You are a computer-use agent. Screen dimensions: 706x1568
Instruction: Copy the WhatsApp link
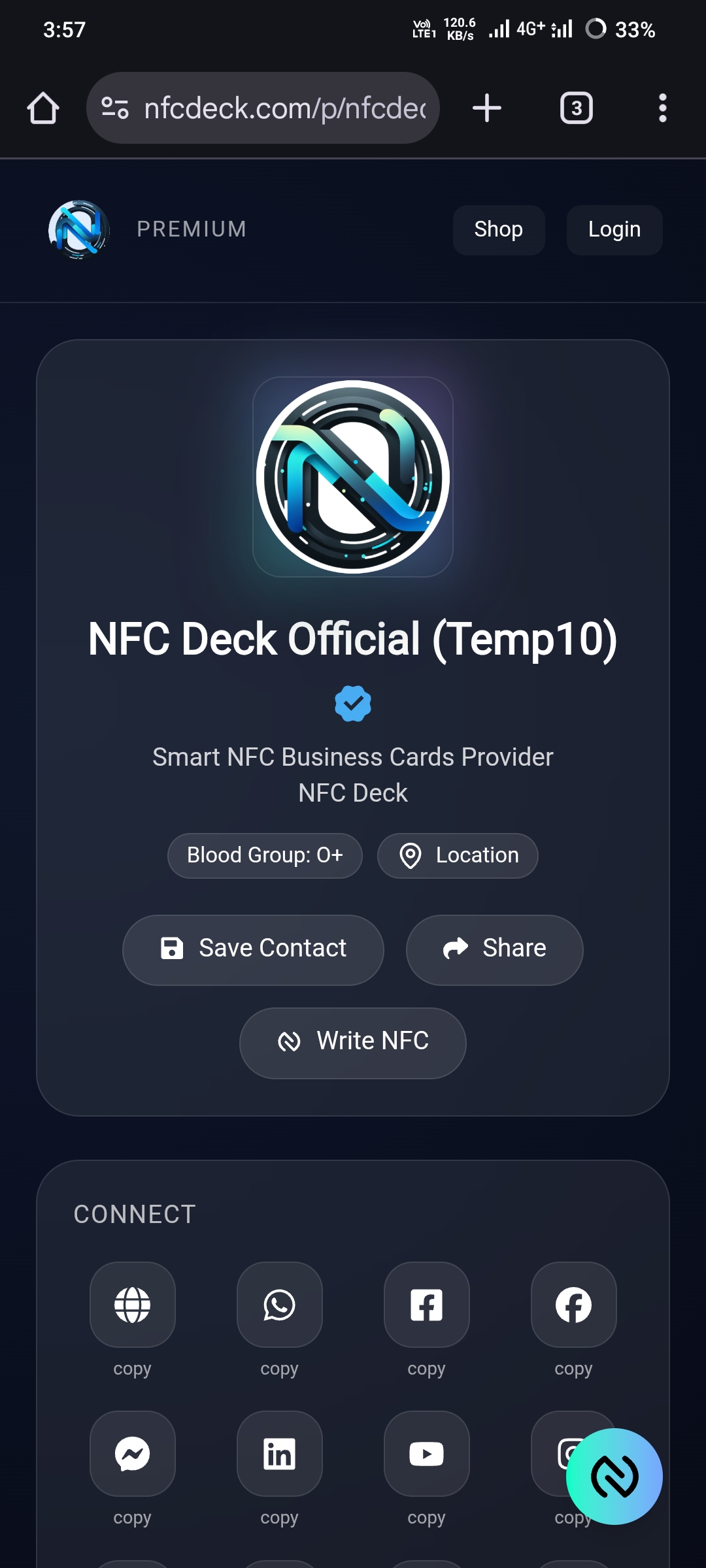[280, 1368]
